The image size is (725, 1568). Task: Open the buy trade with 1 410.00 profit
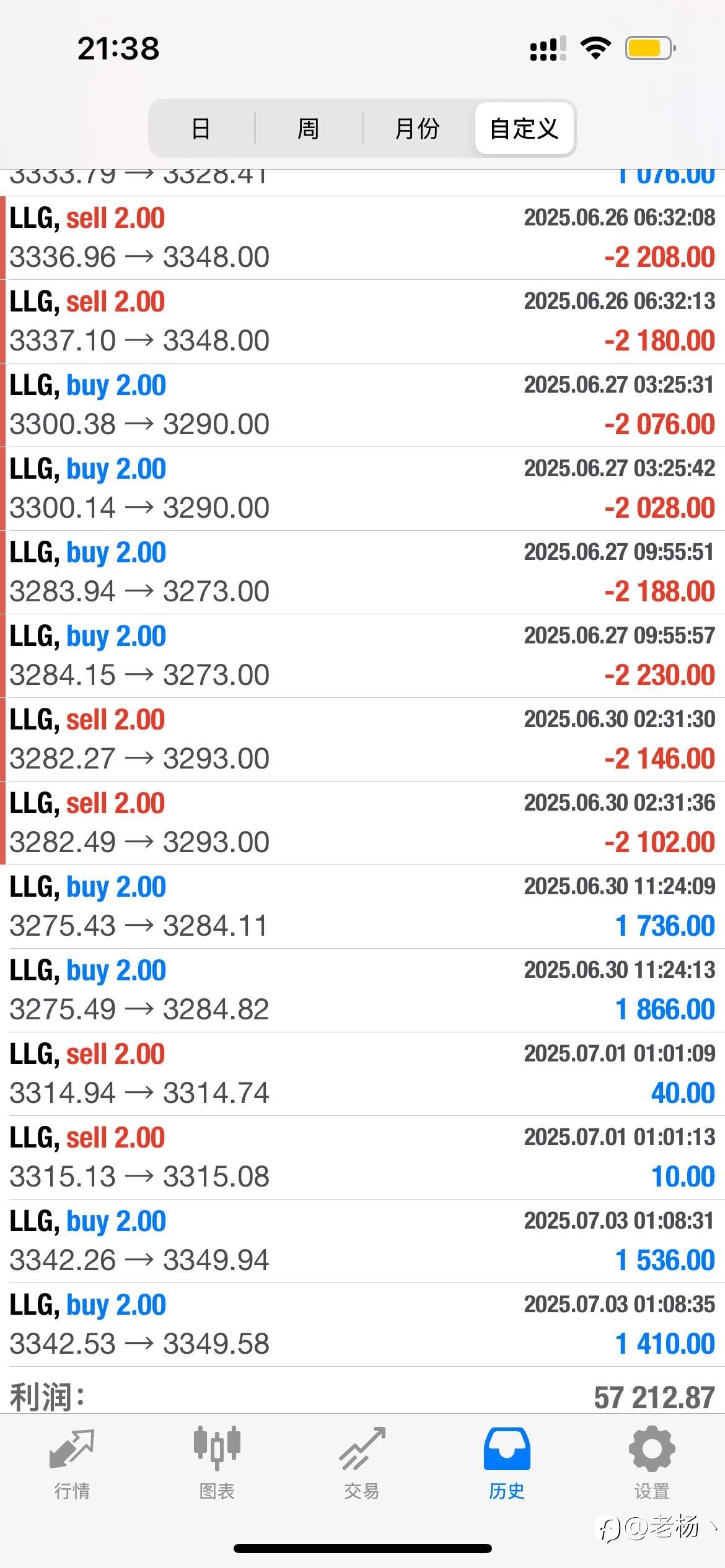pyautogui.click(x=362, y=1325)
